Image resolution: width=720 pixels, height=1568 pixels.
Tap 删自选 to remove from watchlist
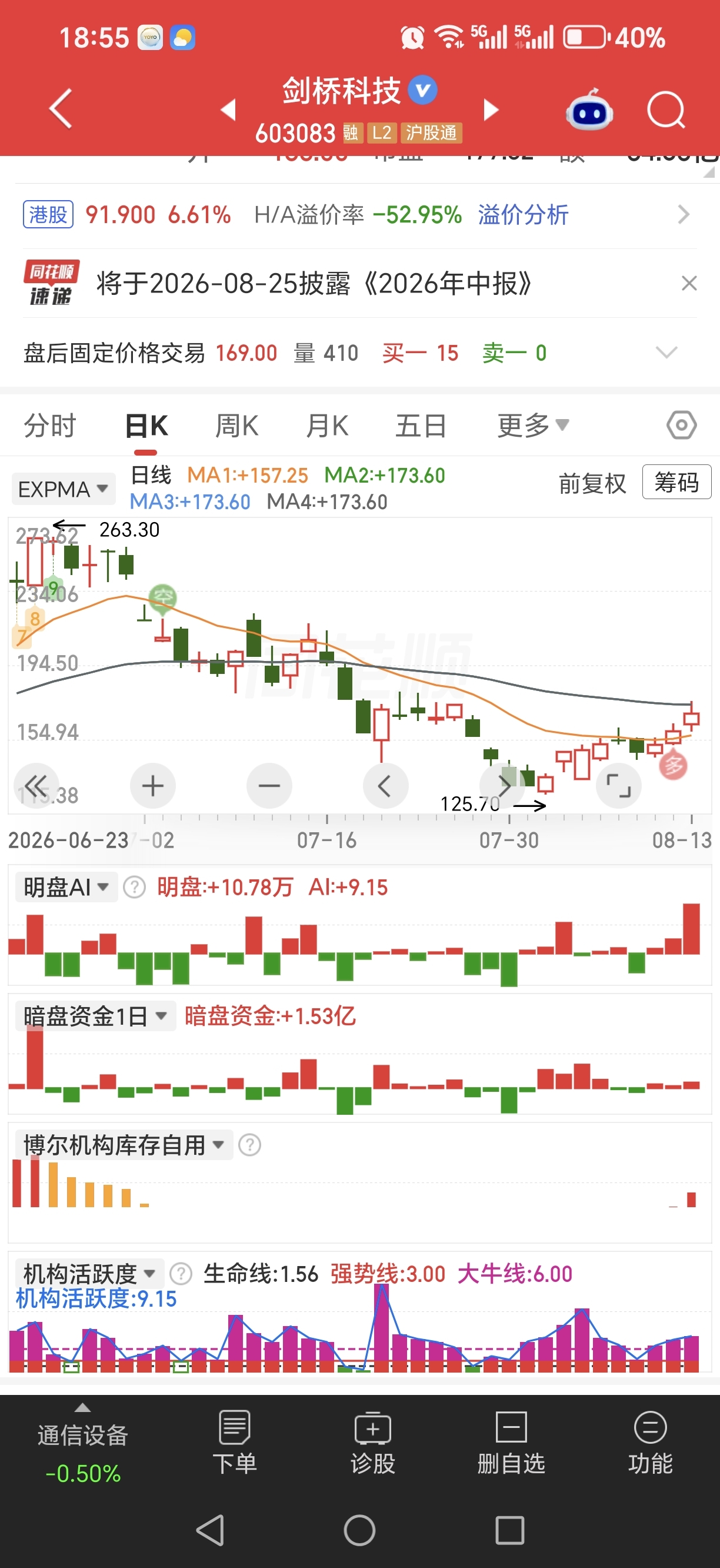coord(511,1443)
